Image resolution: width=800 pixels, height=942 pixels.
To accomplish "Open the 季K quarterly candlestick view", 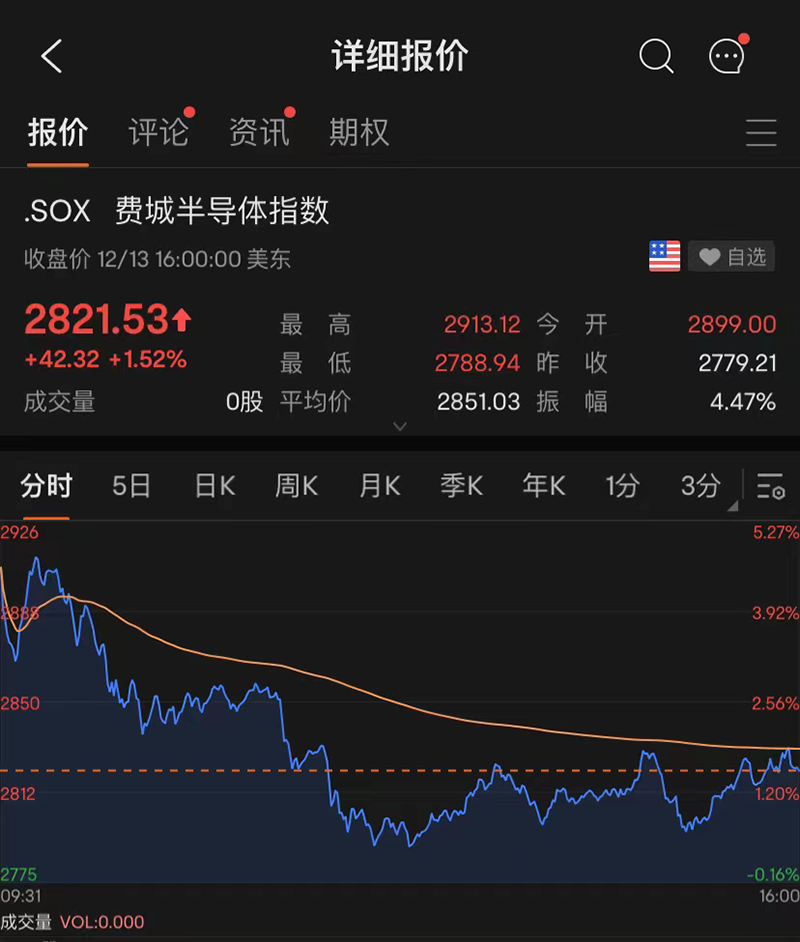I will [x=461, y=486].
